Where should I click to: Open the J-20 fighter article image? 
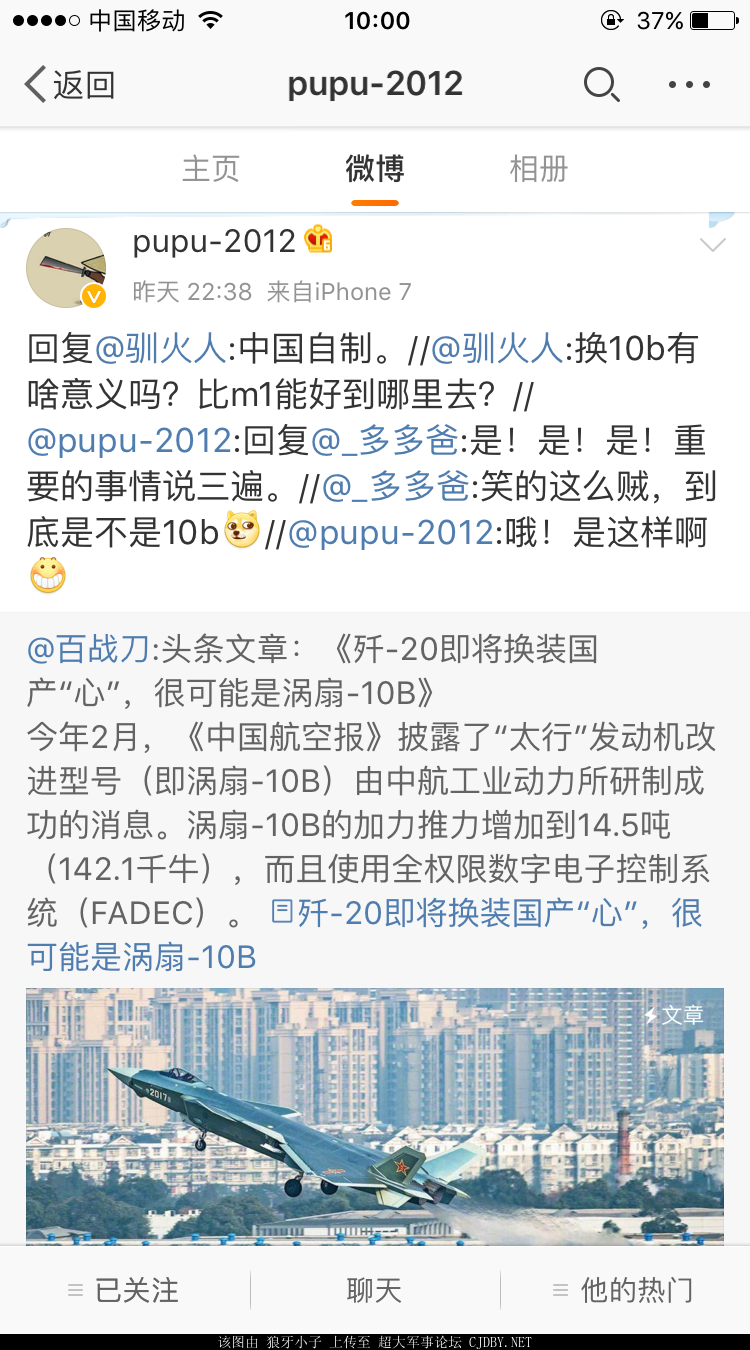click(375, 1116)
